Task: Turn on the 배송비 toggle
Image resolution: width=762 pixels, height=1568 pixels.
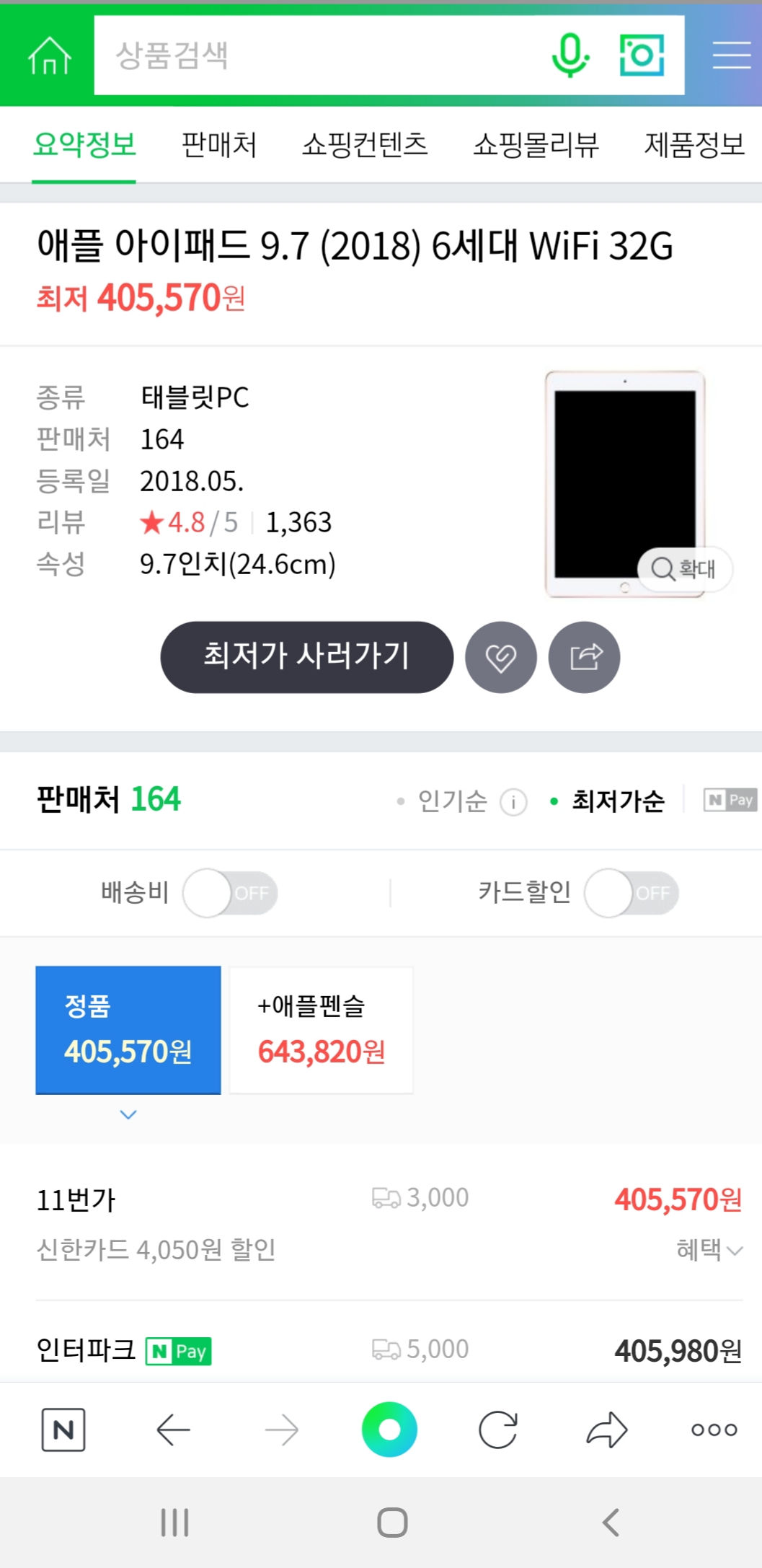Action: point(230,893)
